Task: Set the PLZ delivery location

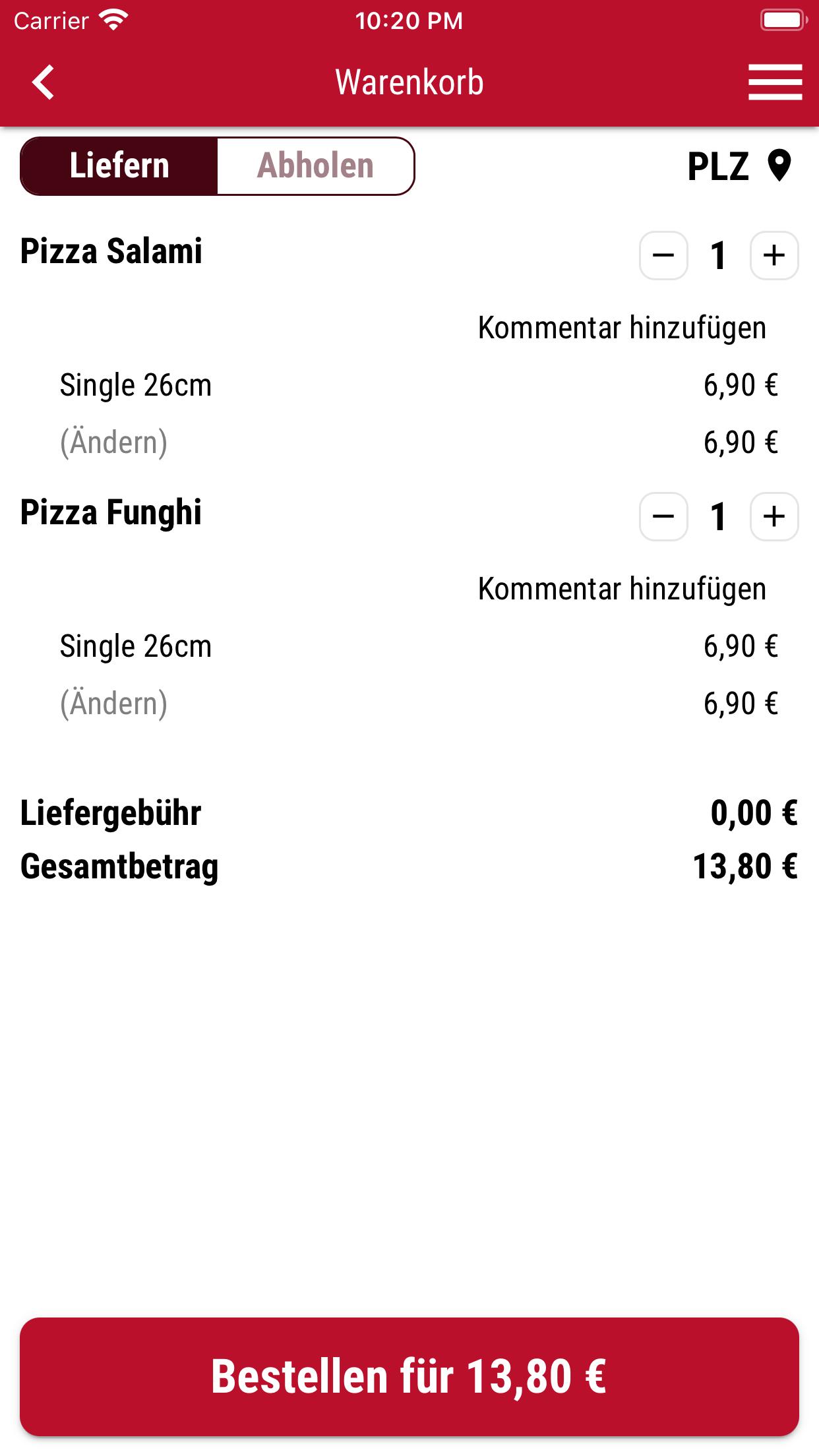Action: pos(739,166)
